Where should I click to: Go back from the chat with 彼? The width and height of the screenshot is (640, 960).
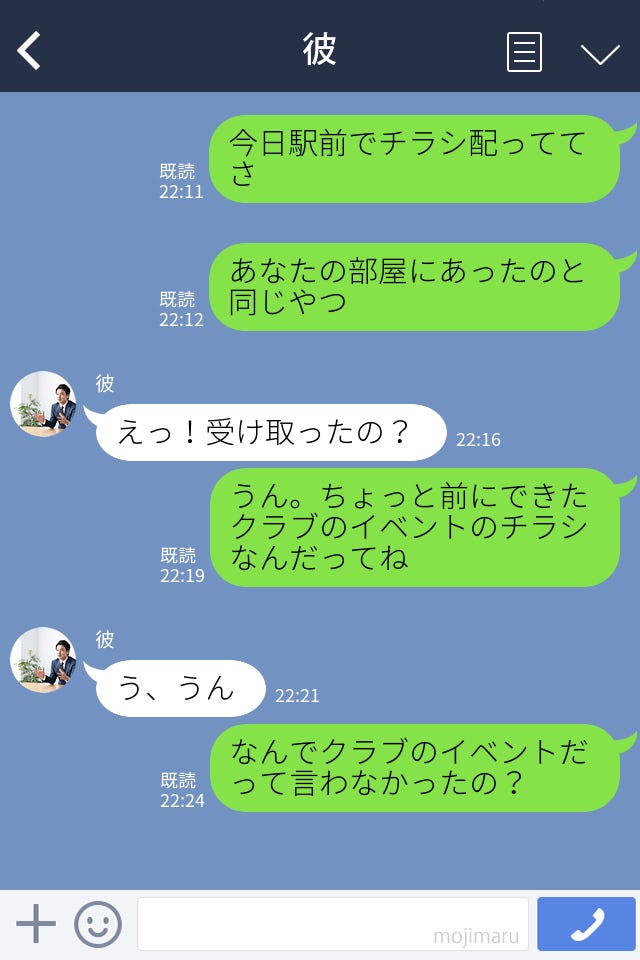pyautogui.click(x=30, y=50)
